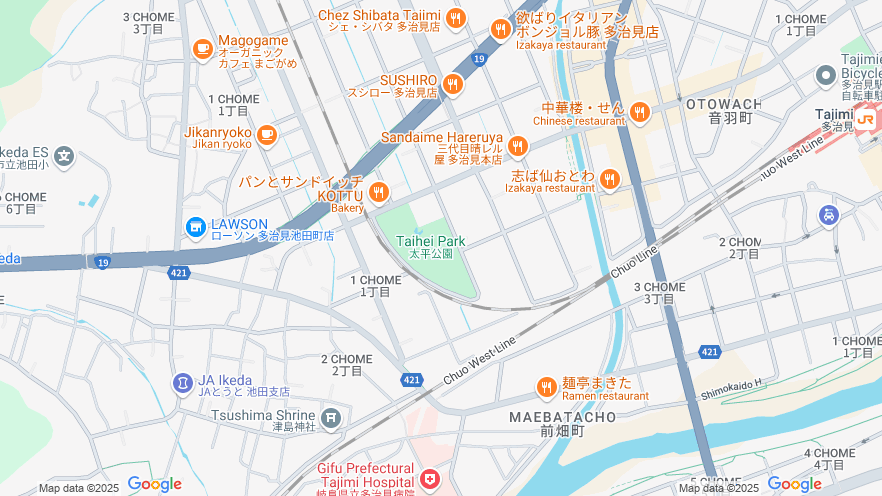Open the Jikanryoko cafe pin

266,134
